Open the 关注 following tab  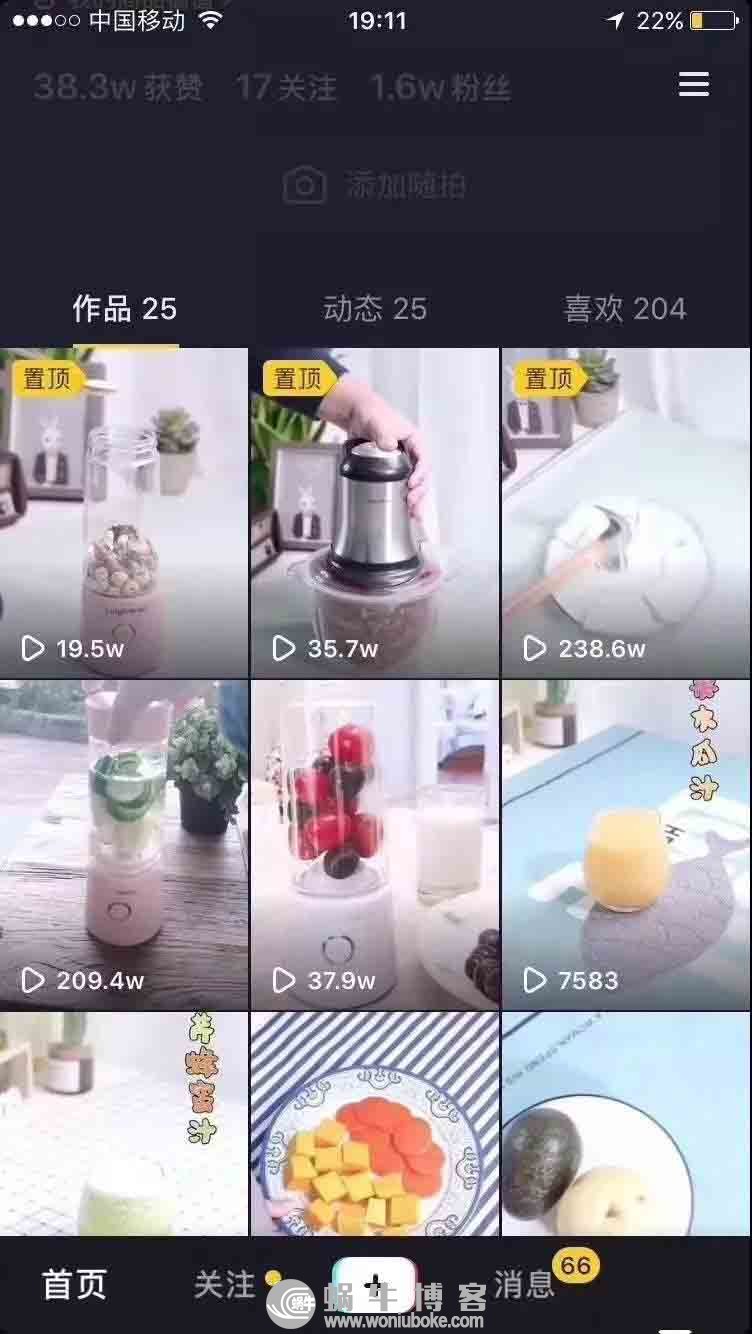tap(225, 1285)
